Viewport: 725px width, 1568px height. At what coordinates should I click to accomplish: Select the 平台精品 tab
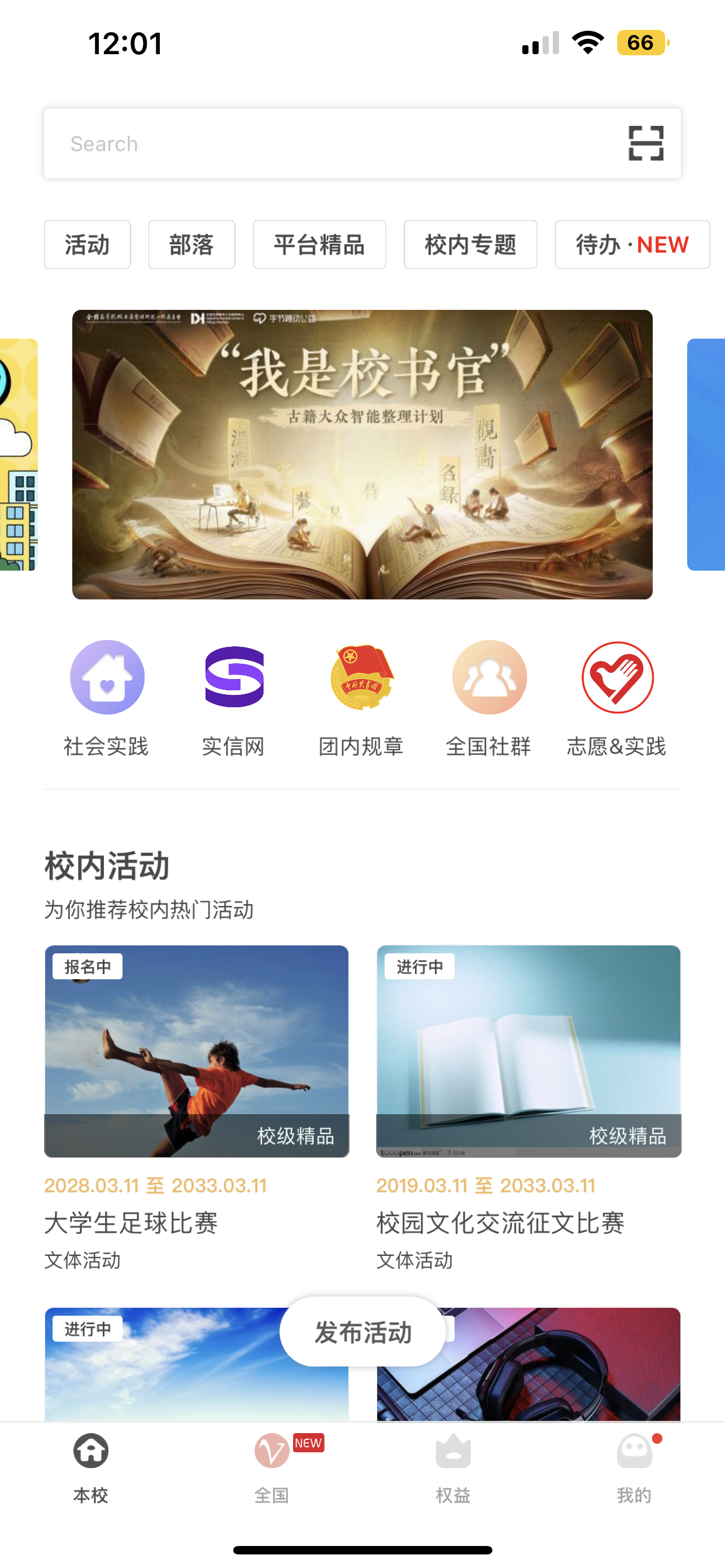pyautogui.click(x=320, y=244)
